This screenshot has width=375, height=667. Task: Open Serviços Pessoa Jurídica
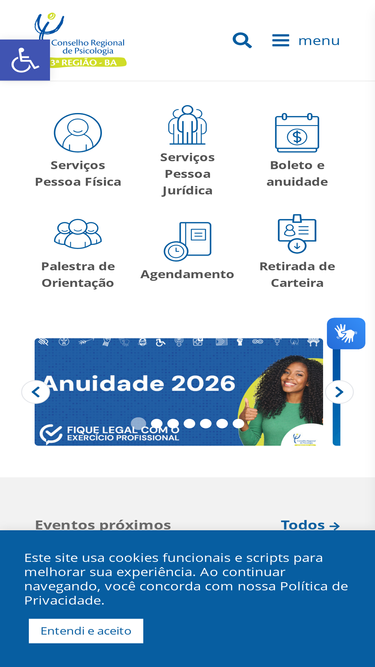pyautogui.click(x=187, y=151)
